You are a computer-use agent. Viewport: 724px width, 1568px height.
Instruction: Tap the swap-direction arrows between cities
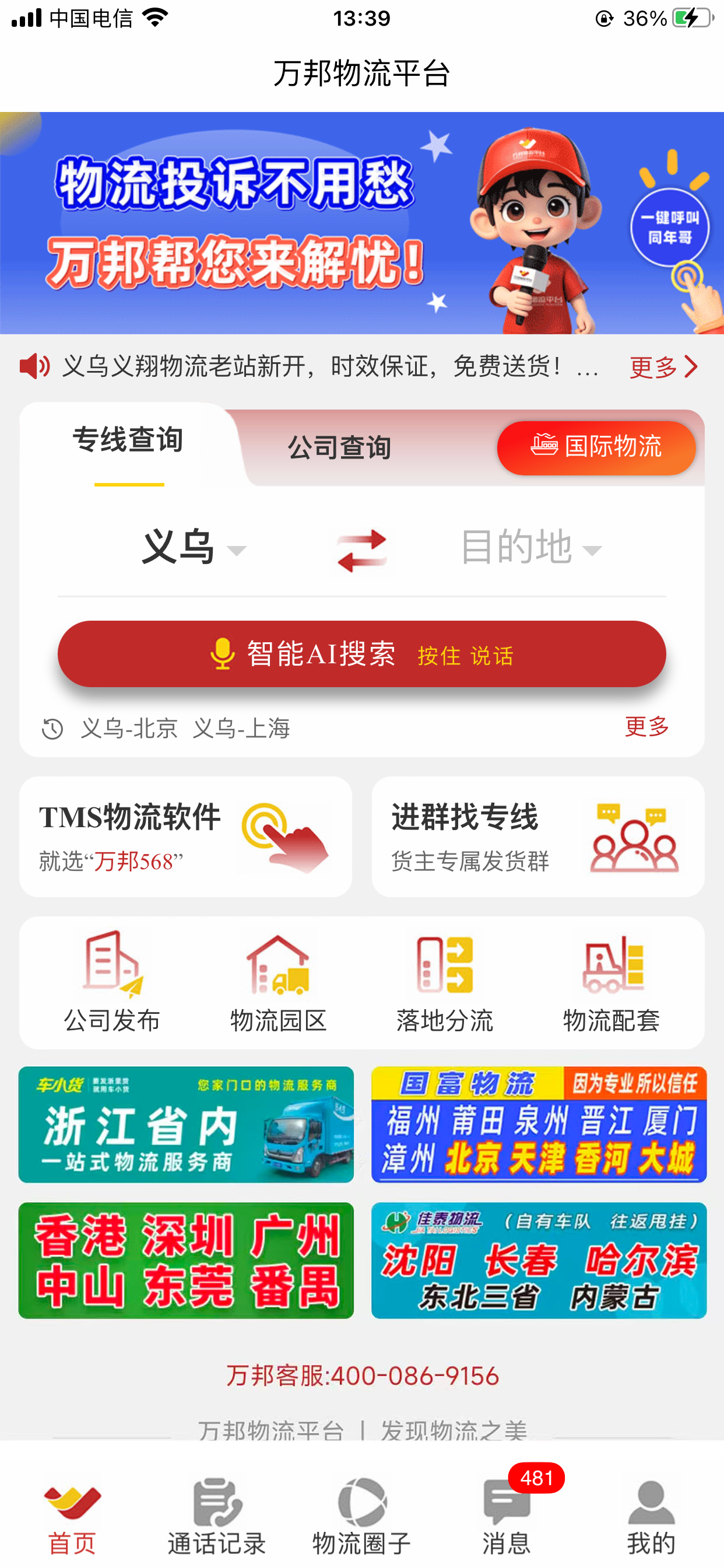pos(362,549)
